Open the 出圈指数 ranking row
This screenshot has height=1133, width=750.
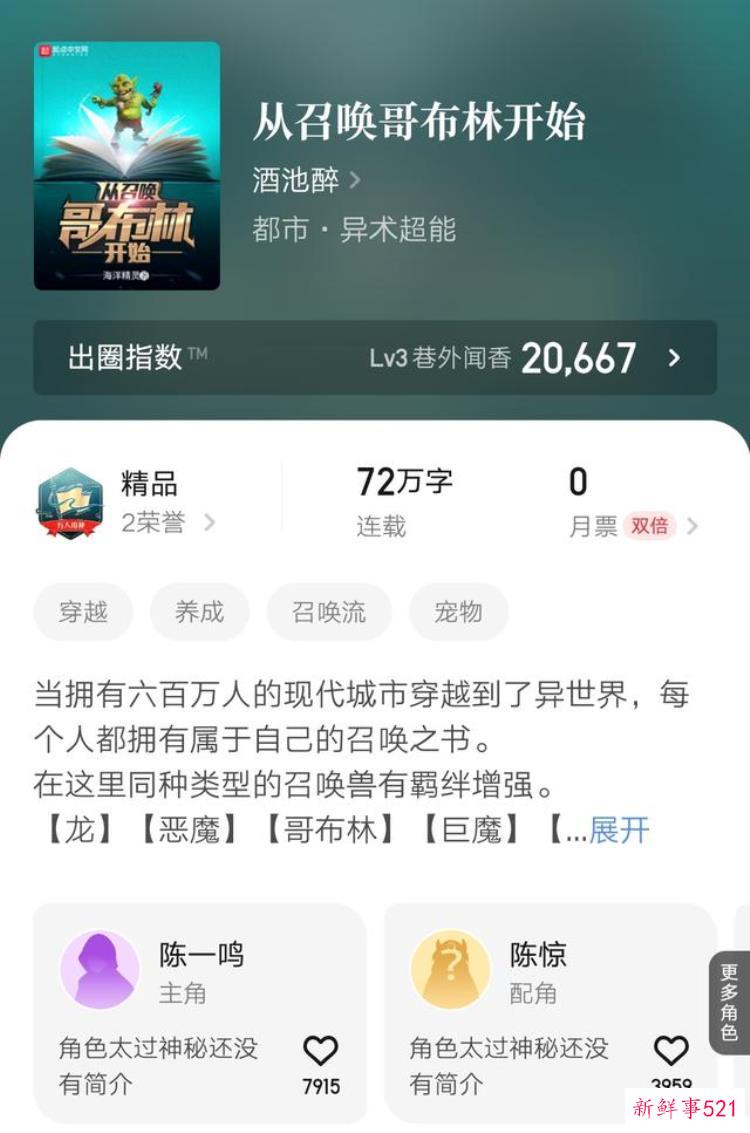(375, 357)
